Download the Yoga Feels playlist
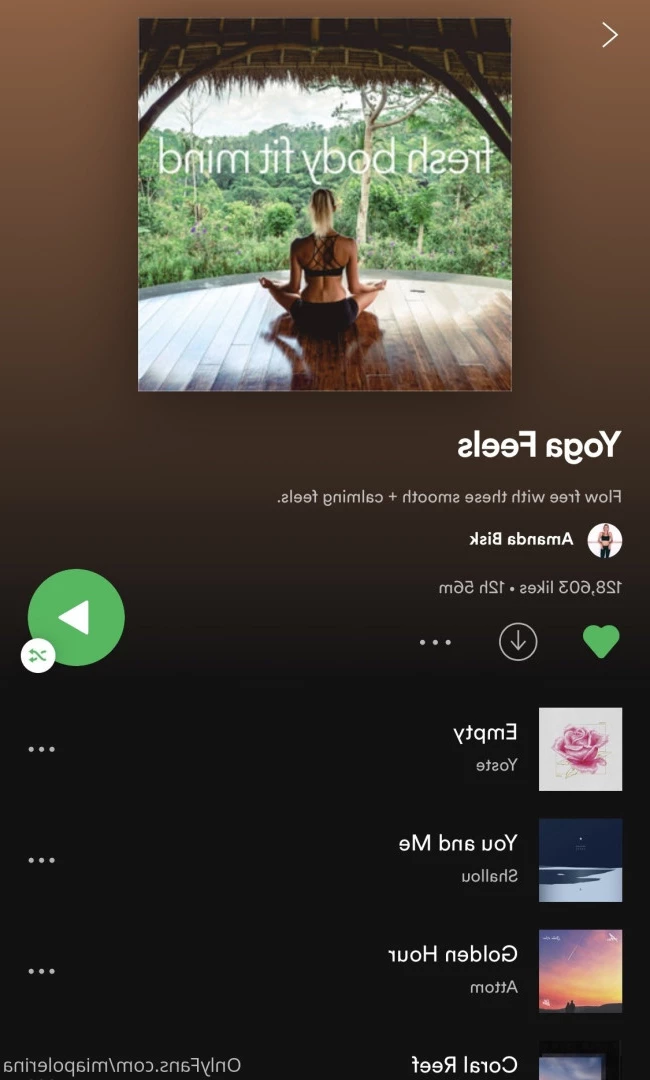Screen dimensions: 650x1080 [518, 642]
